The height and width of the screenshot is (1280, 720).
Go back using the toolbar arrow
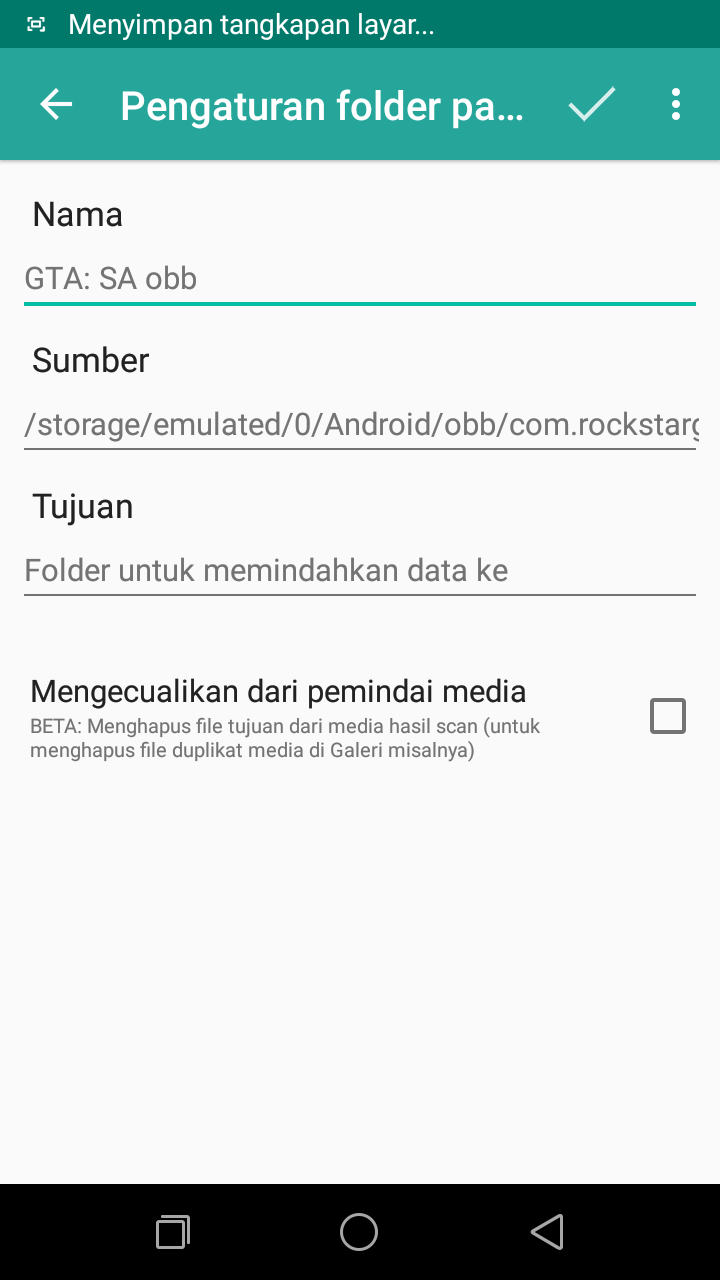[57, 105]
